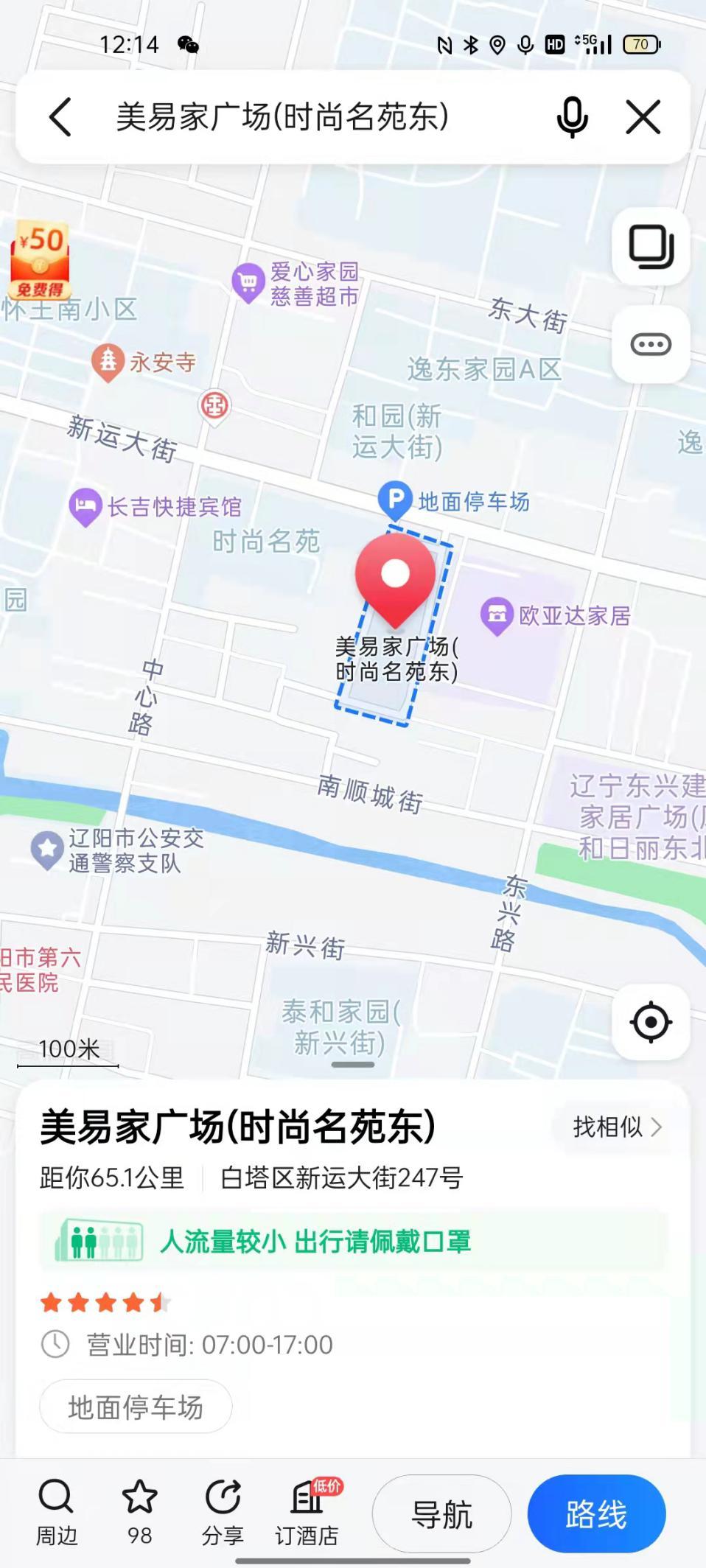Select the 长吉快捷宾馆 hotel marker
Screen dimensions: 706x1568
tap(85, 506)
